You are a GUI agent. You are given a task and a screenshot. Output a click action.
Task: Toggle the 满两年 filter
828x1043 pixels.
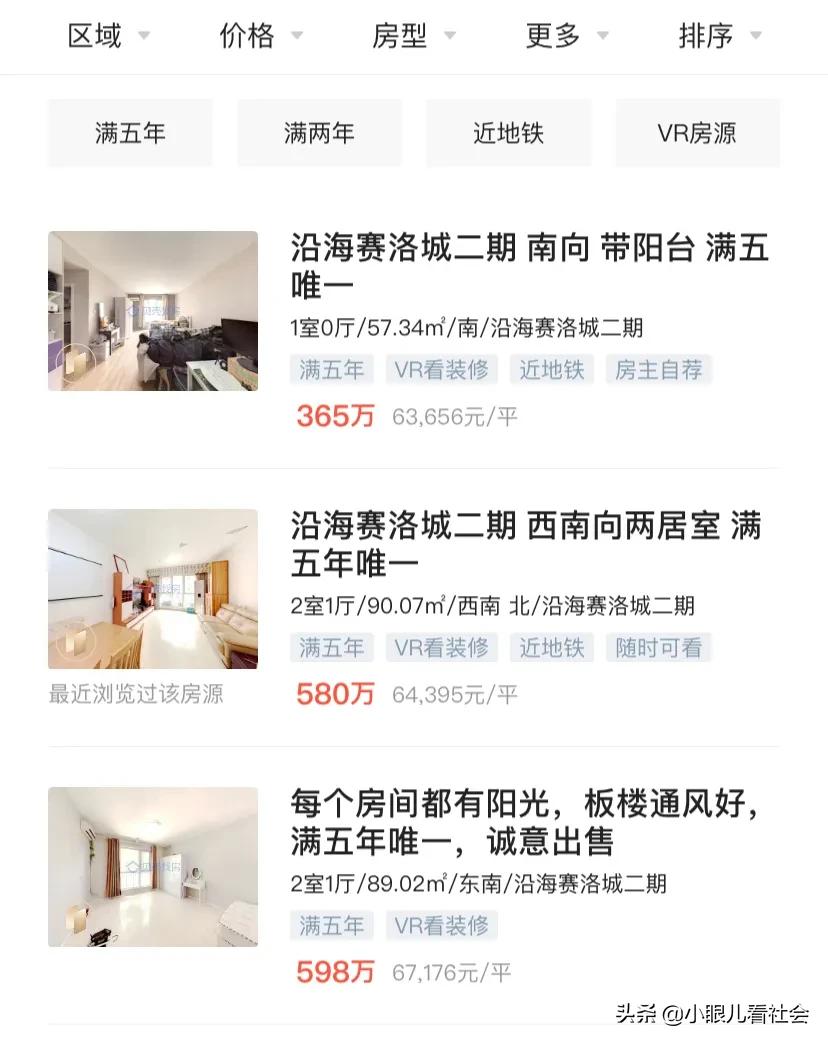coord(318,133)
